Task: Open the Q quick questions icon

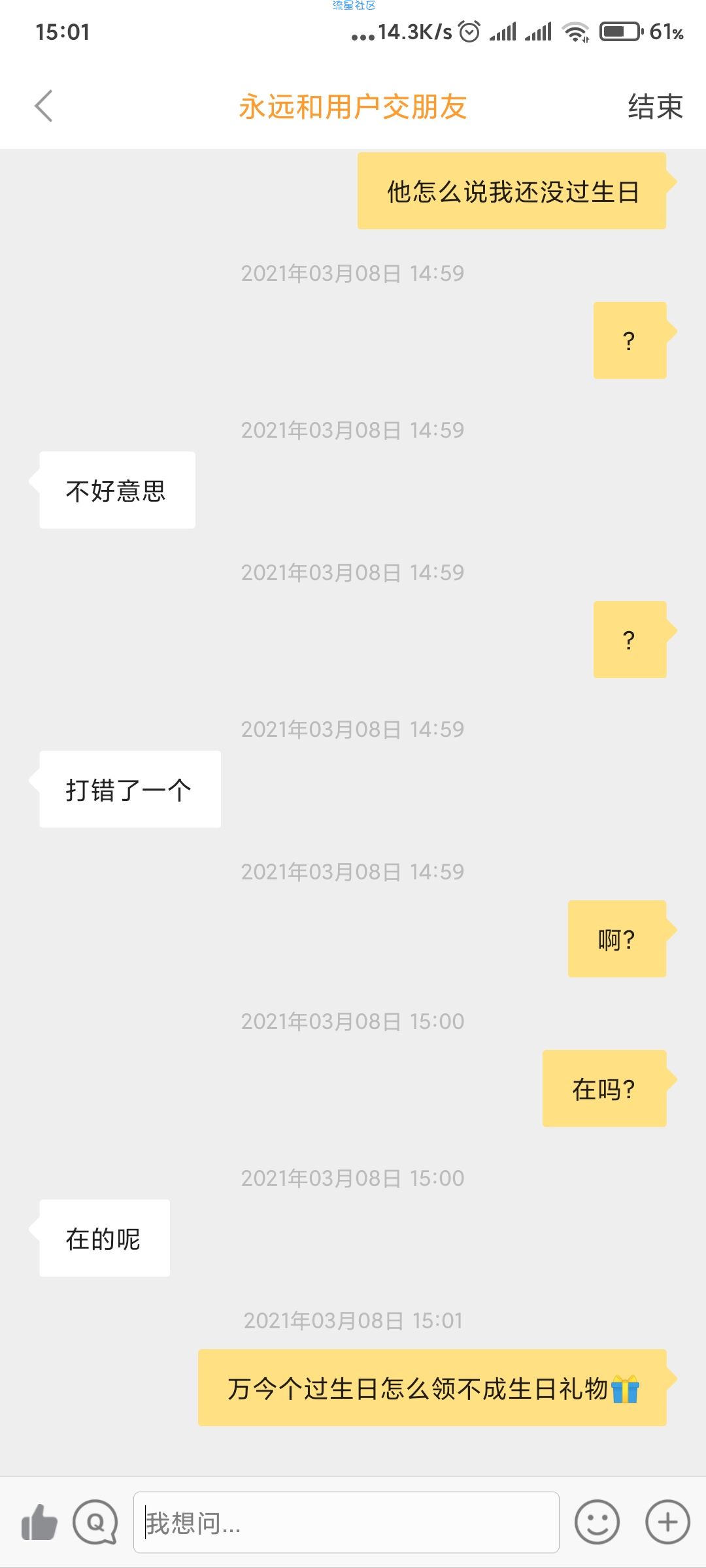Action: click(x=95, y=1522)
